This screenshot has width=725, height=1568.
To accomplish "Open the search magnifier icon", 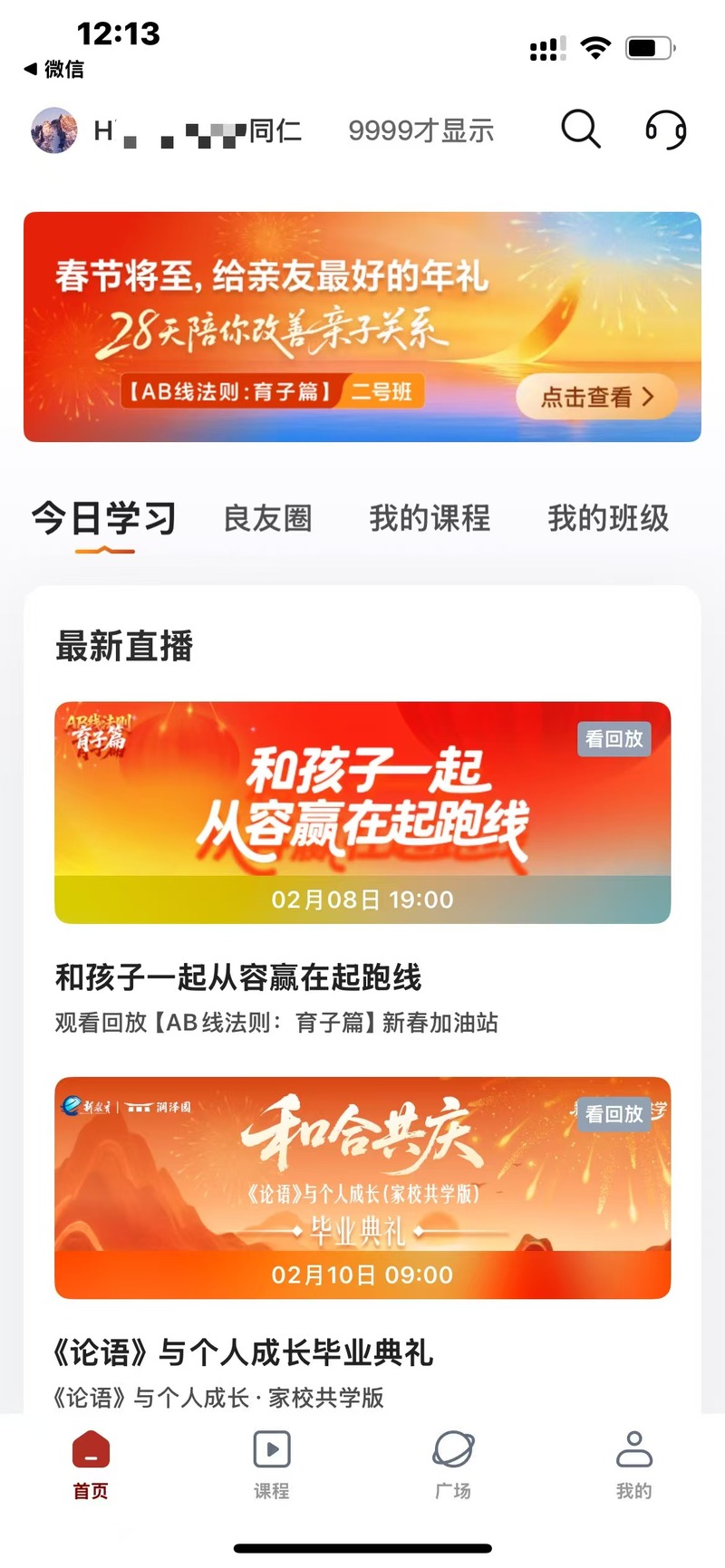I will [580, 130].
